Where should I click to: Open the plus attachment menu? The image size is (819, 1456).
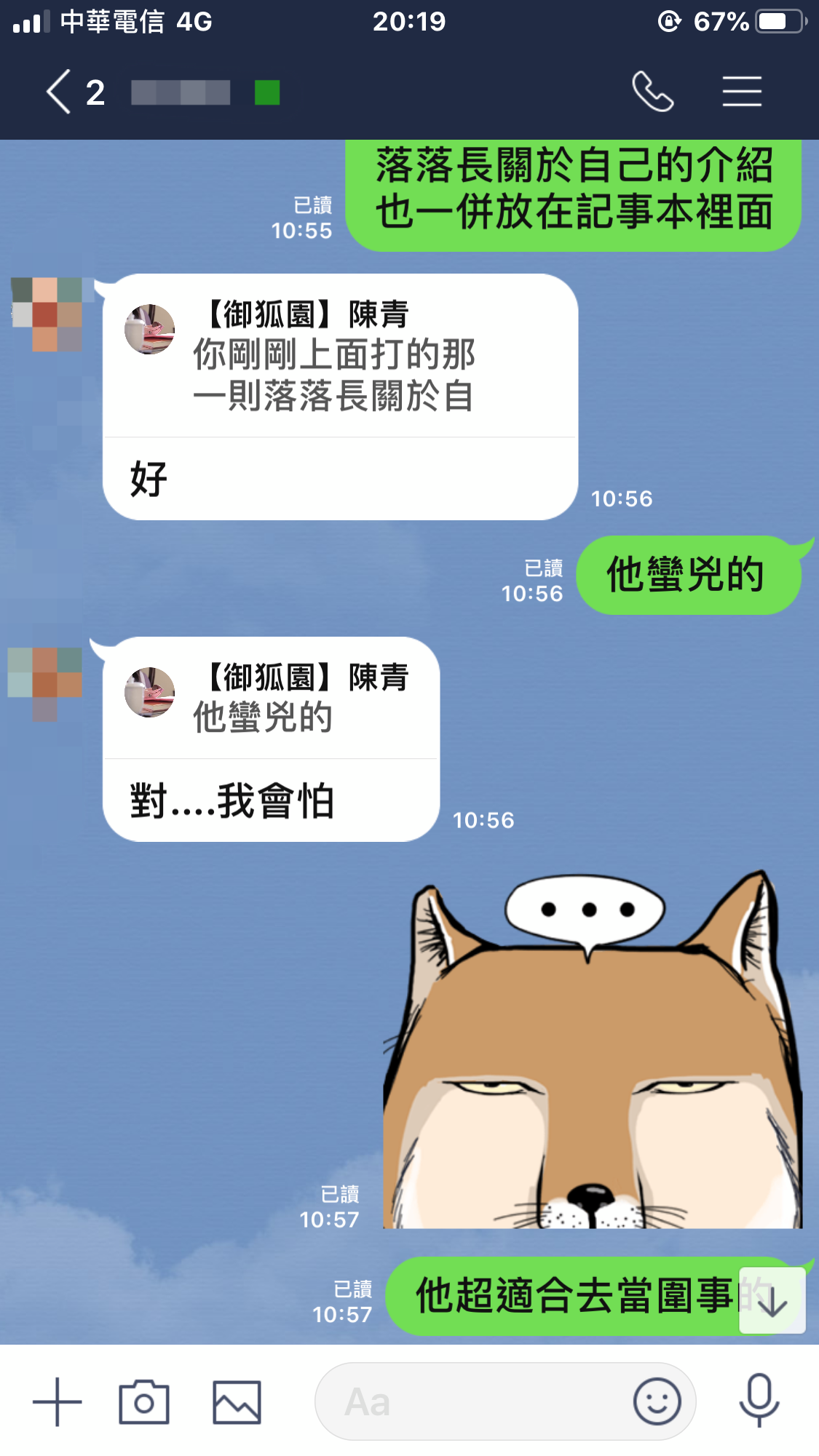(x=58, y=1401)
